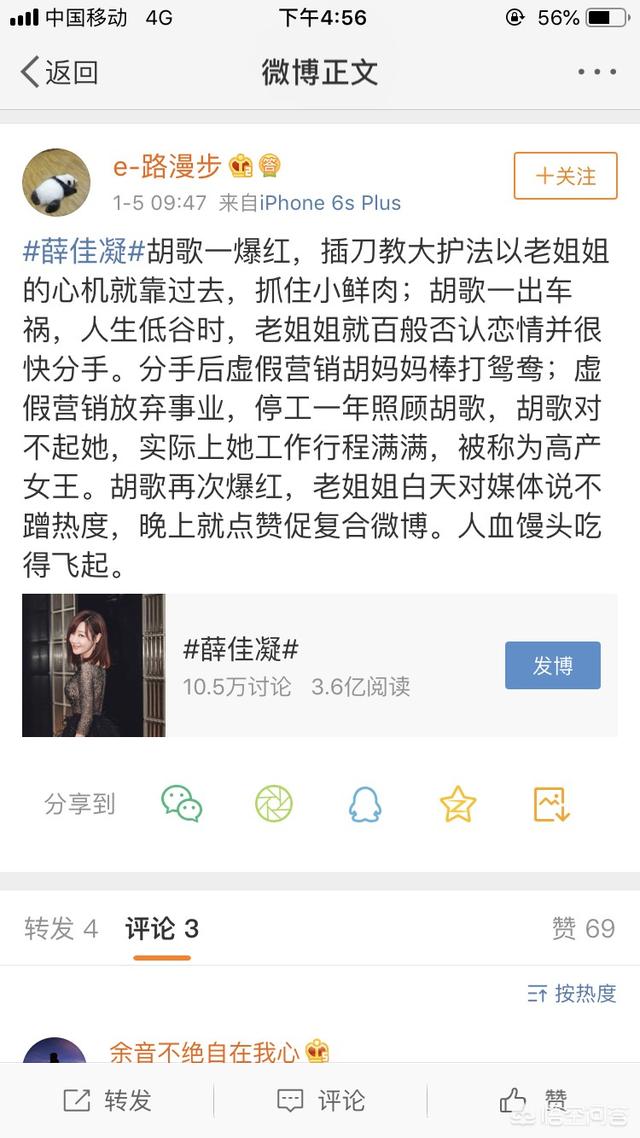This screenshot has height=1138, width=640.
Task: Open e-路漫步's panda profile avatar
Action: click(x=57, y=182)
